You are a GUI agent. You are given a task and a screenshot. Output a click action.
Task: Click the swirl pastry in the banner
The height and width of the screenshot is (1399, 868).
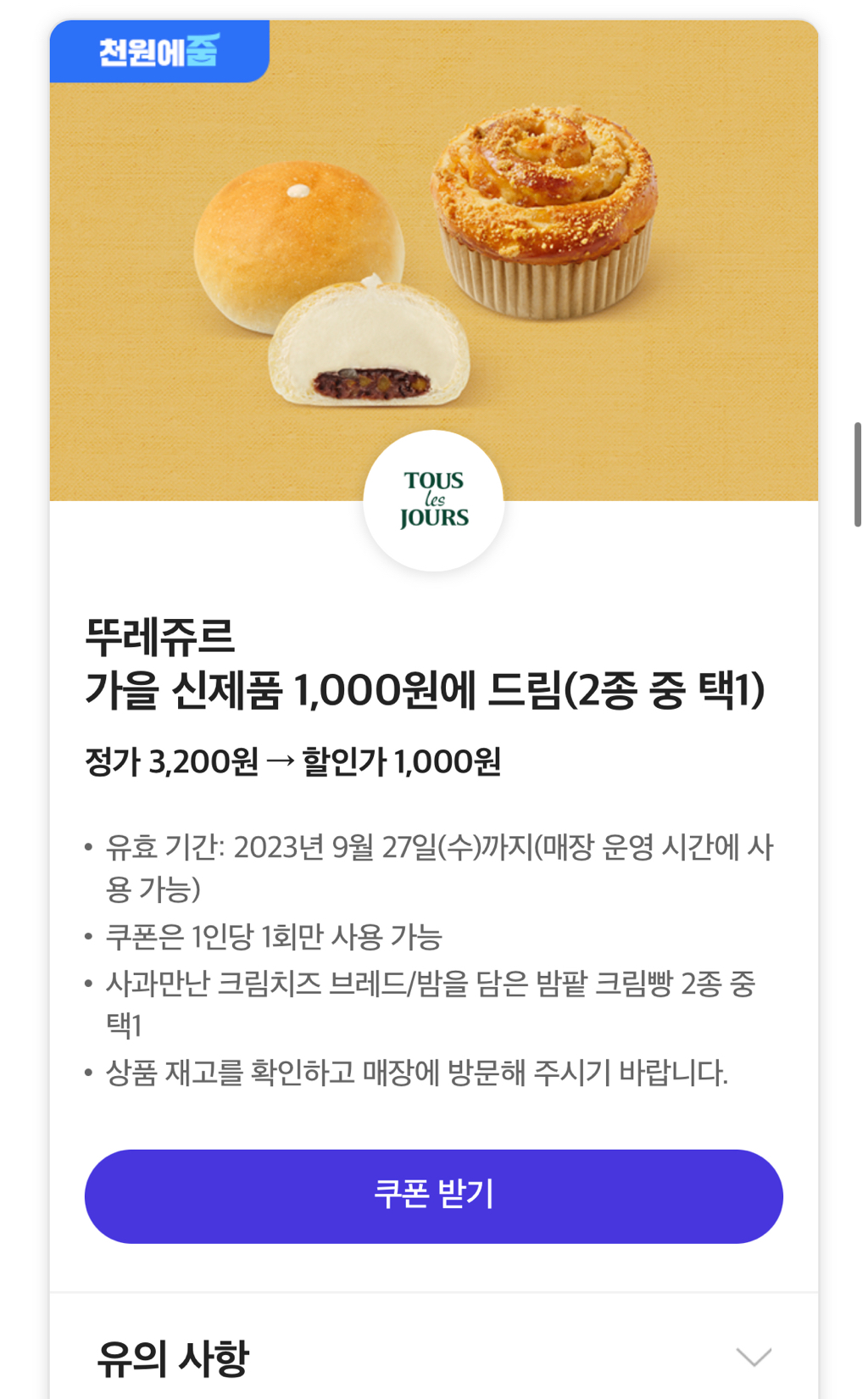[x=547, y=216]
